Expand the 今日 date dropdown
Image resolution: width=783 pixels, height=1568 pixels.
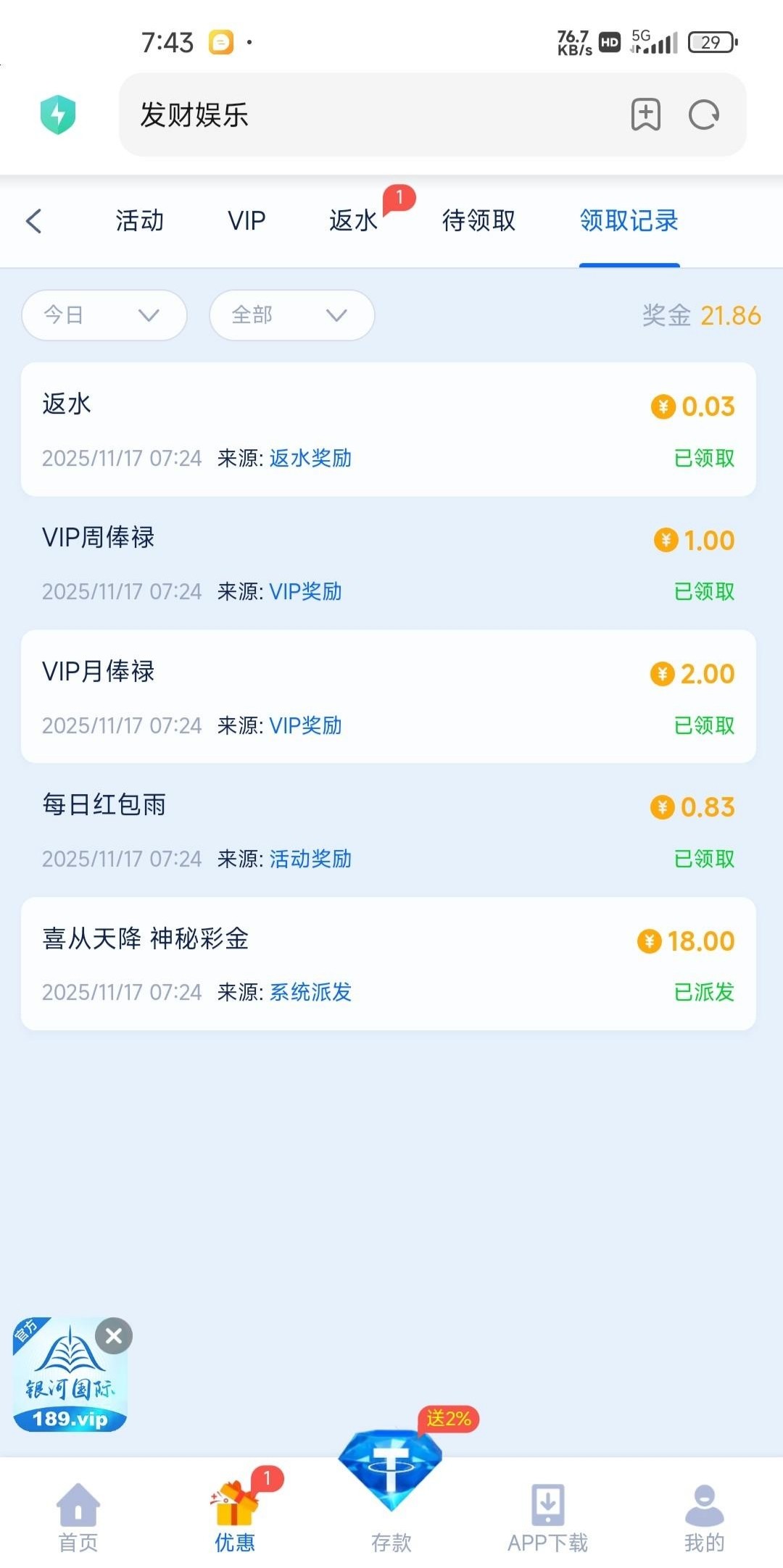(104, 315)
